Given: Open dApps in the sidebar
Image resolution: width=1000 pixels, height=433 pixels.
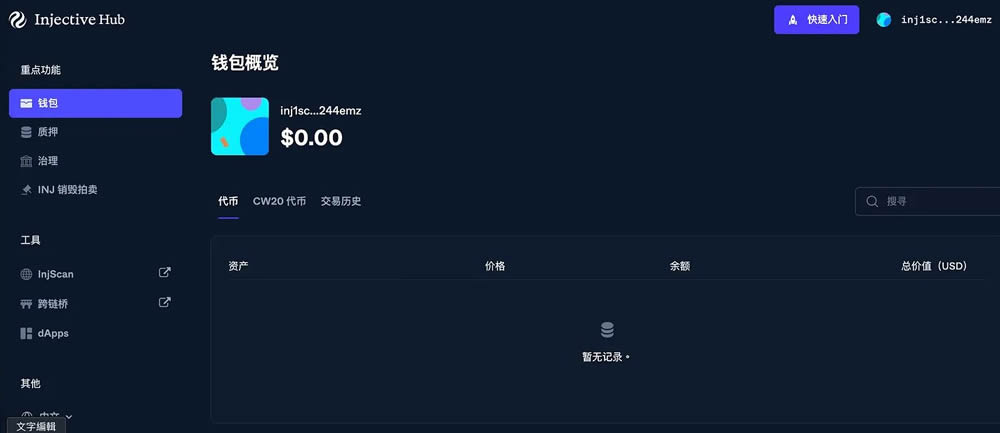Looking at the screenshot, I should tap(52, 333).
